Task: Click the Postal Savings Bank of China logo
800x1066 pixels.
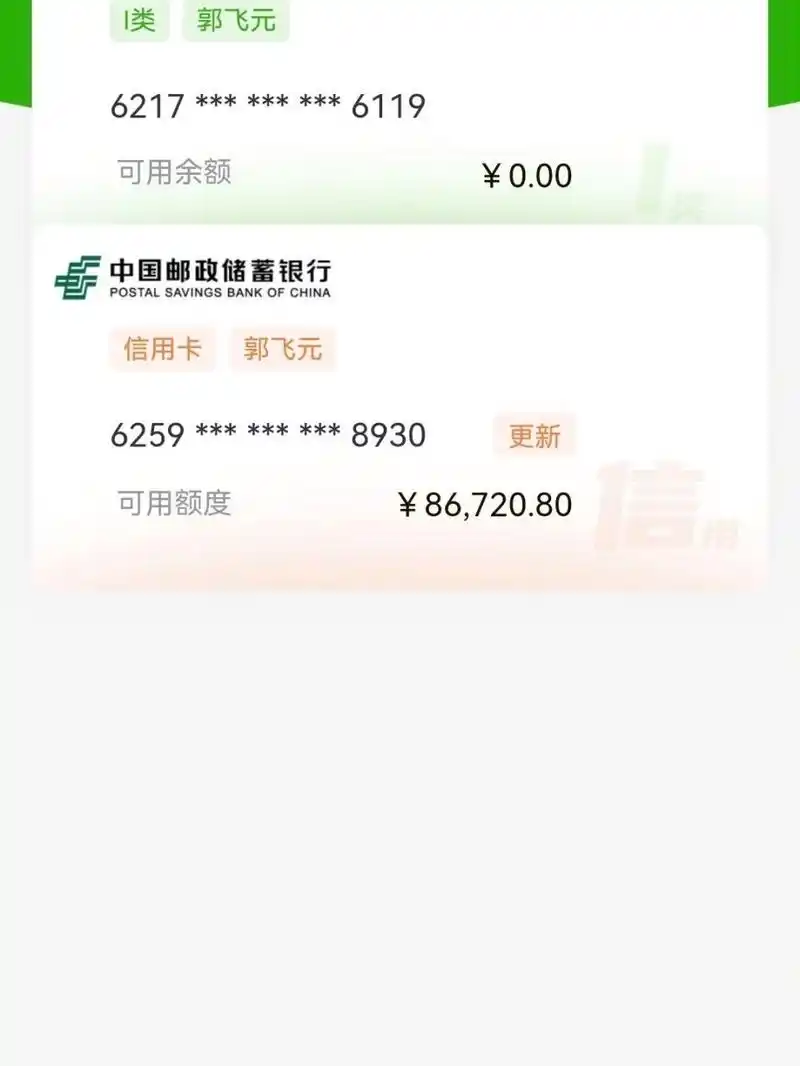Action: [x=200, y=275]
